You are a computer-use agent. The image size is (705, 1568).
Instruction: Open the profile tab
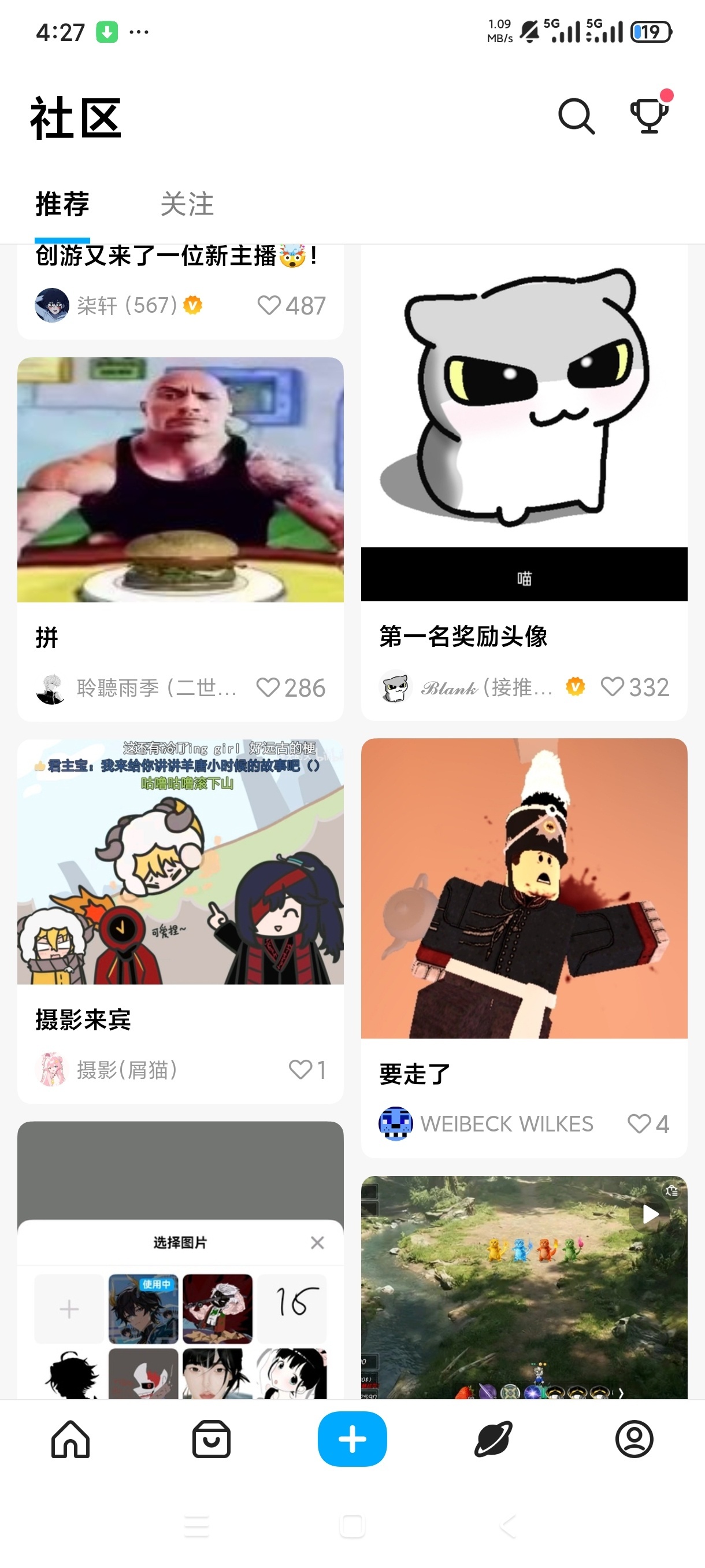pos(634,1440)
